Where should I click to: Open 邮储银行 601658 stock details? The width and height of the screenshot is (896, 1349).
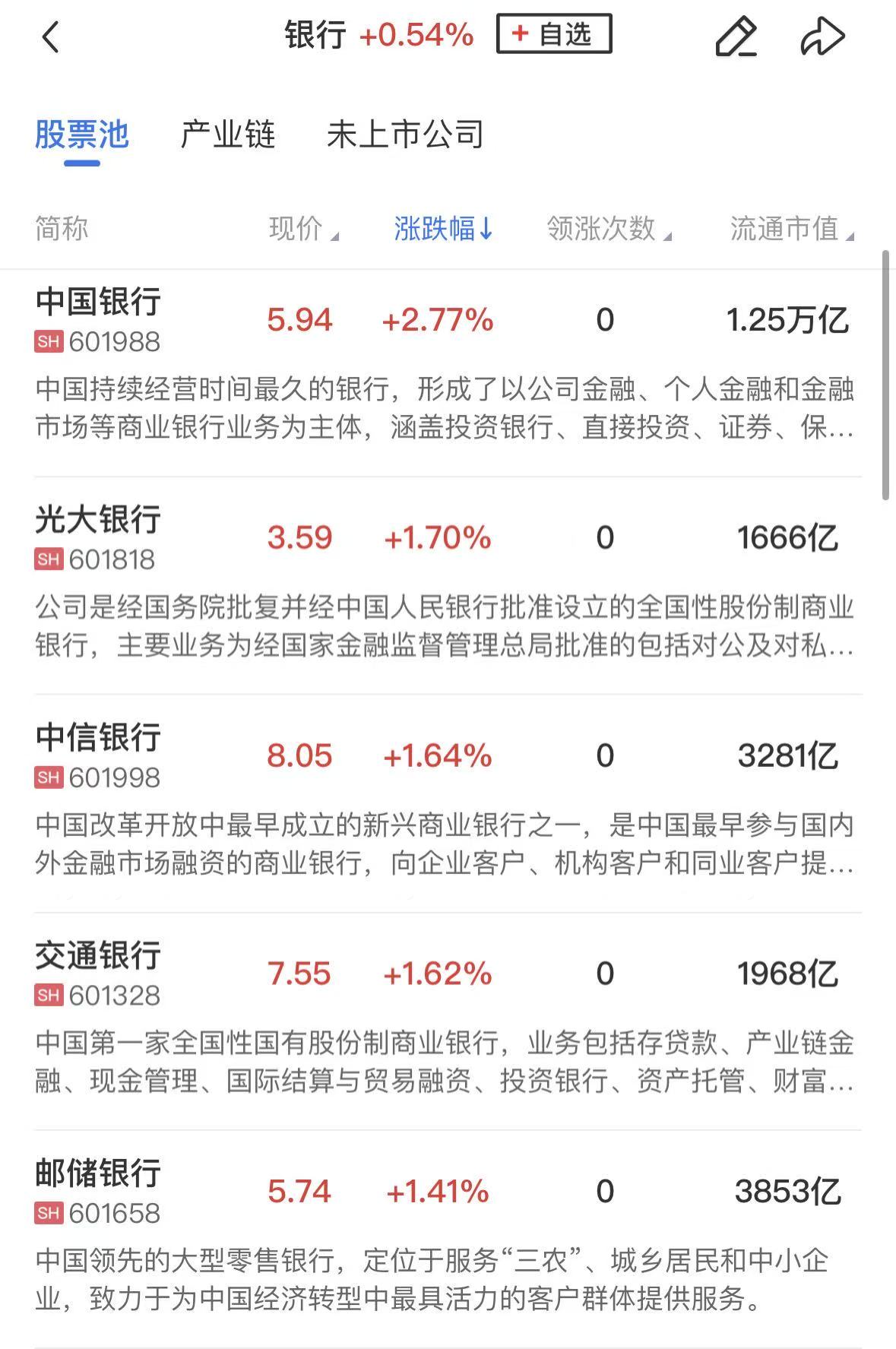[99, 1191]
